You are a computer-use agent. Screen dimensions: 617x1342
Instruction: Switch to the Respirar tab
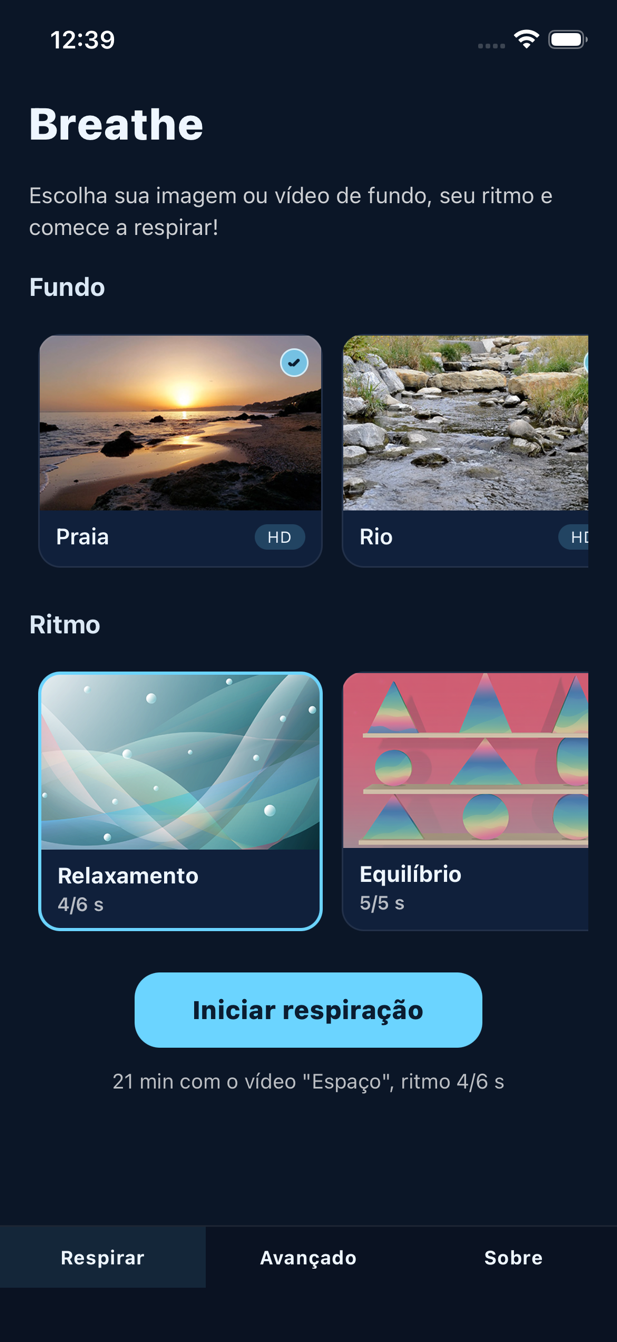[103, 1257]
